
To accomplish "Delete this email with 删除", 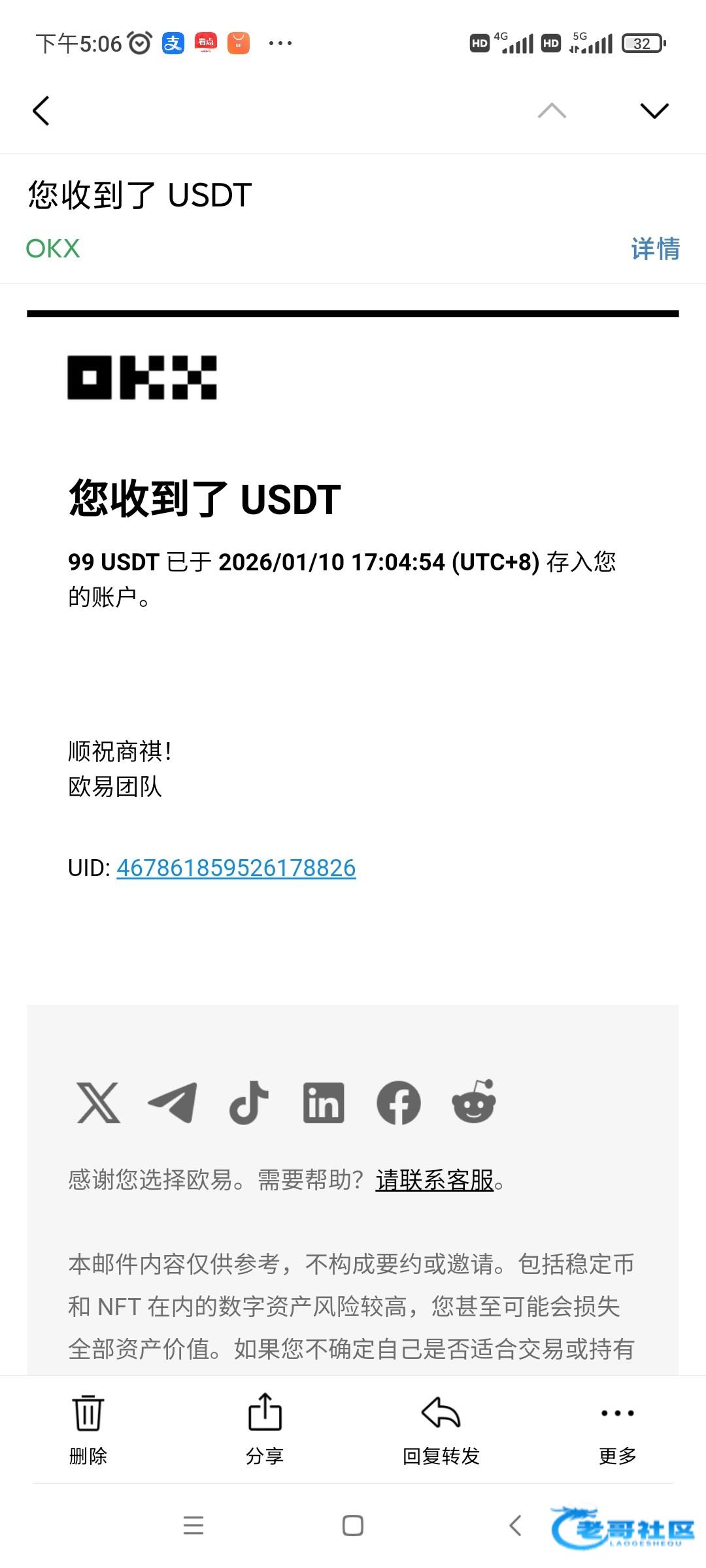I will click(88, 1428).
